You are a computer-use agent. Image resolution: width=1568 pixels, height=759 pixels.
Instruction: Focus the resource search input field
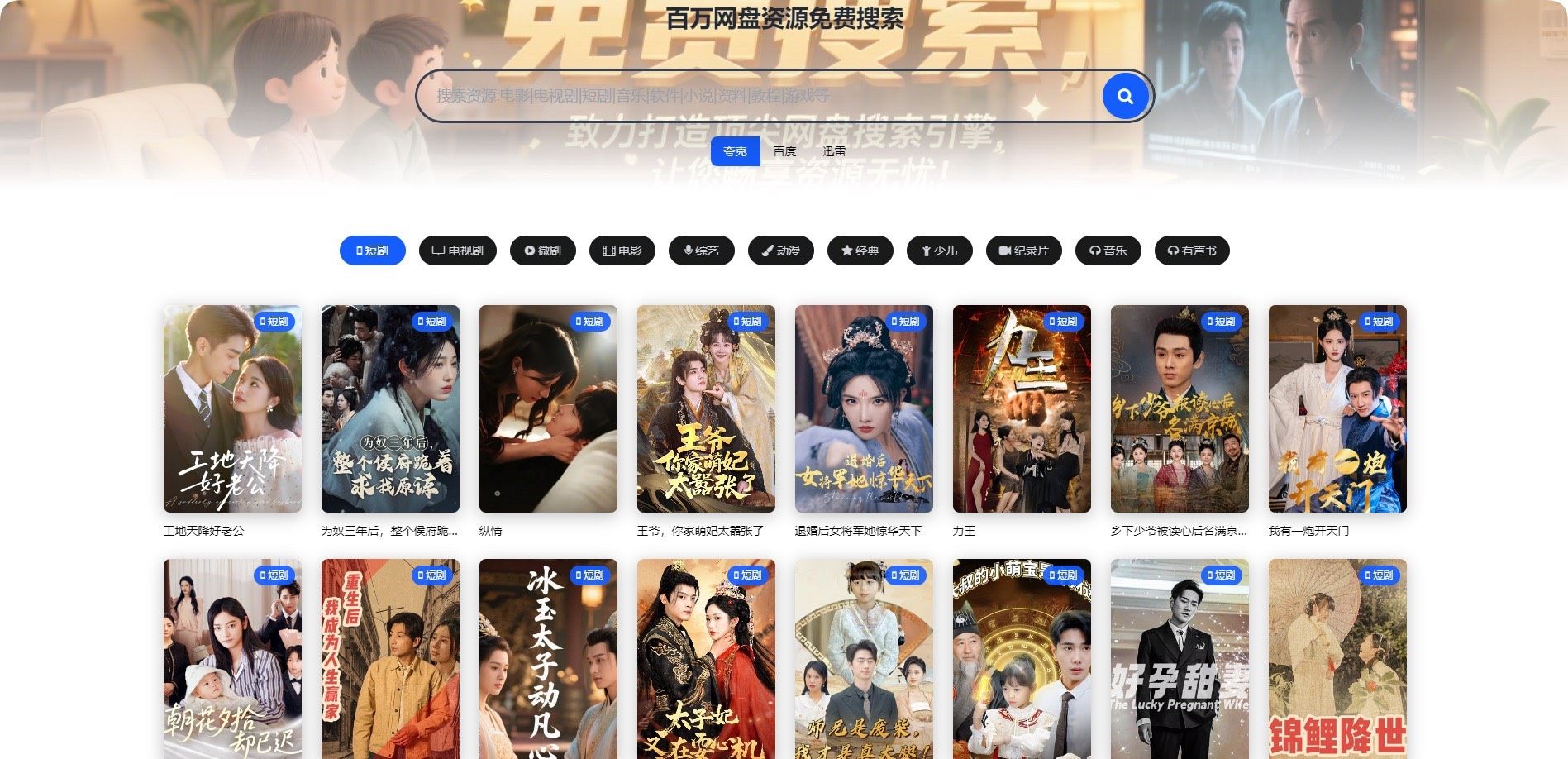pyautogui.click(x=760, y=96)
